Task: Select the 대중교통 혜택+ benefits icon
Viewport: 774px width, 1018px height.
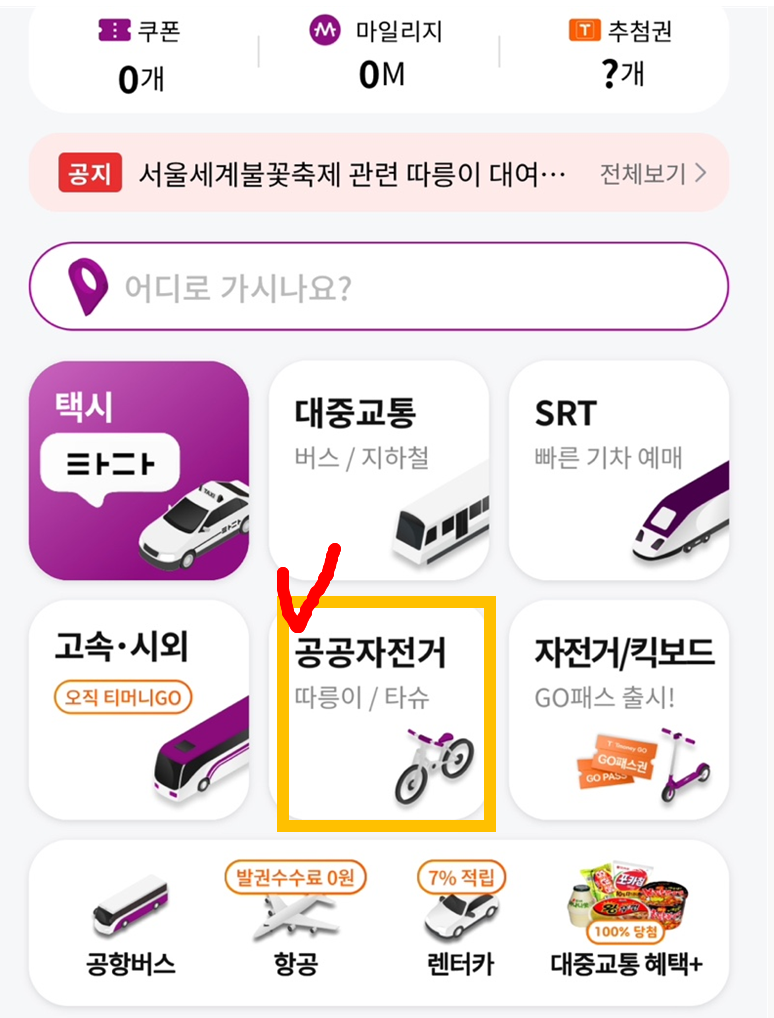Action: coord(626,930)
